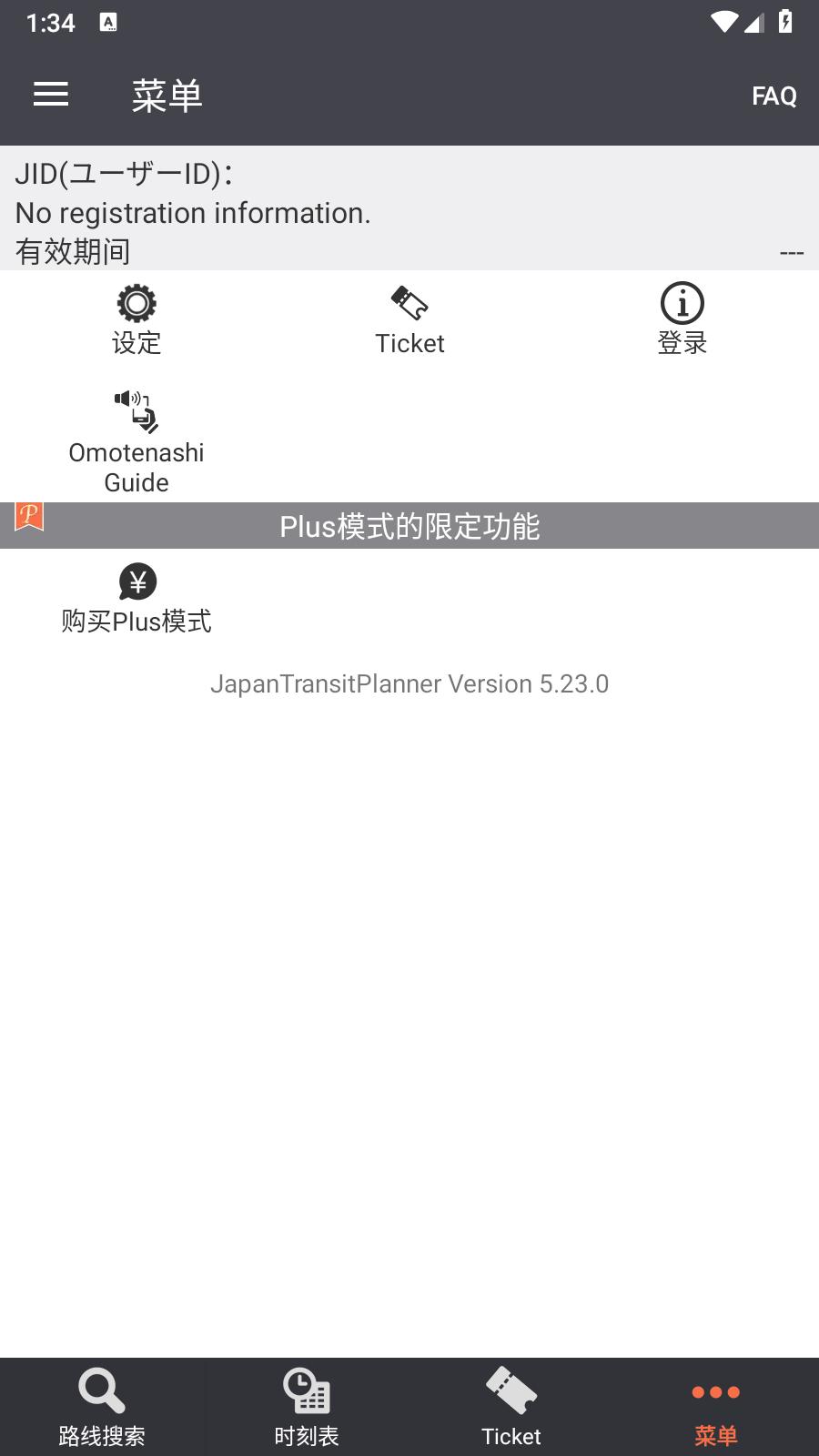The width and height of the screenshot is (819, 1456).
Task: Open 登录 registration info
Action: [682, 320]
